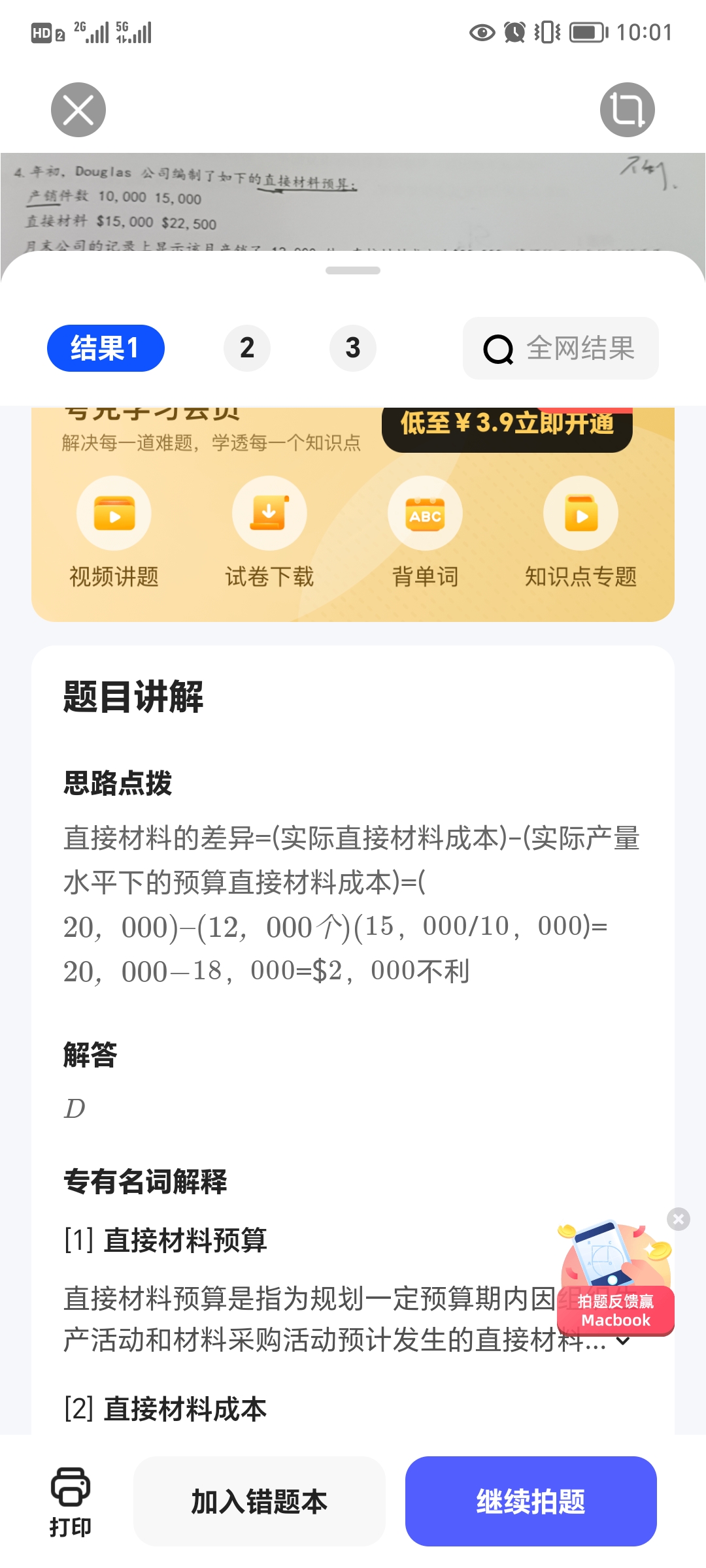Screen dimensions: 706x1568
Task: Select the 结果1 tab
Action: [x=106, y=348]
